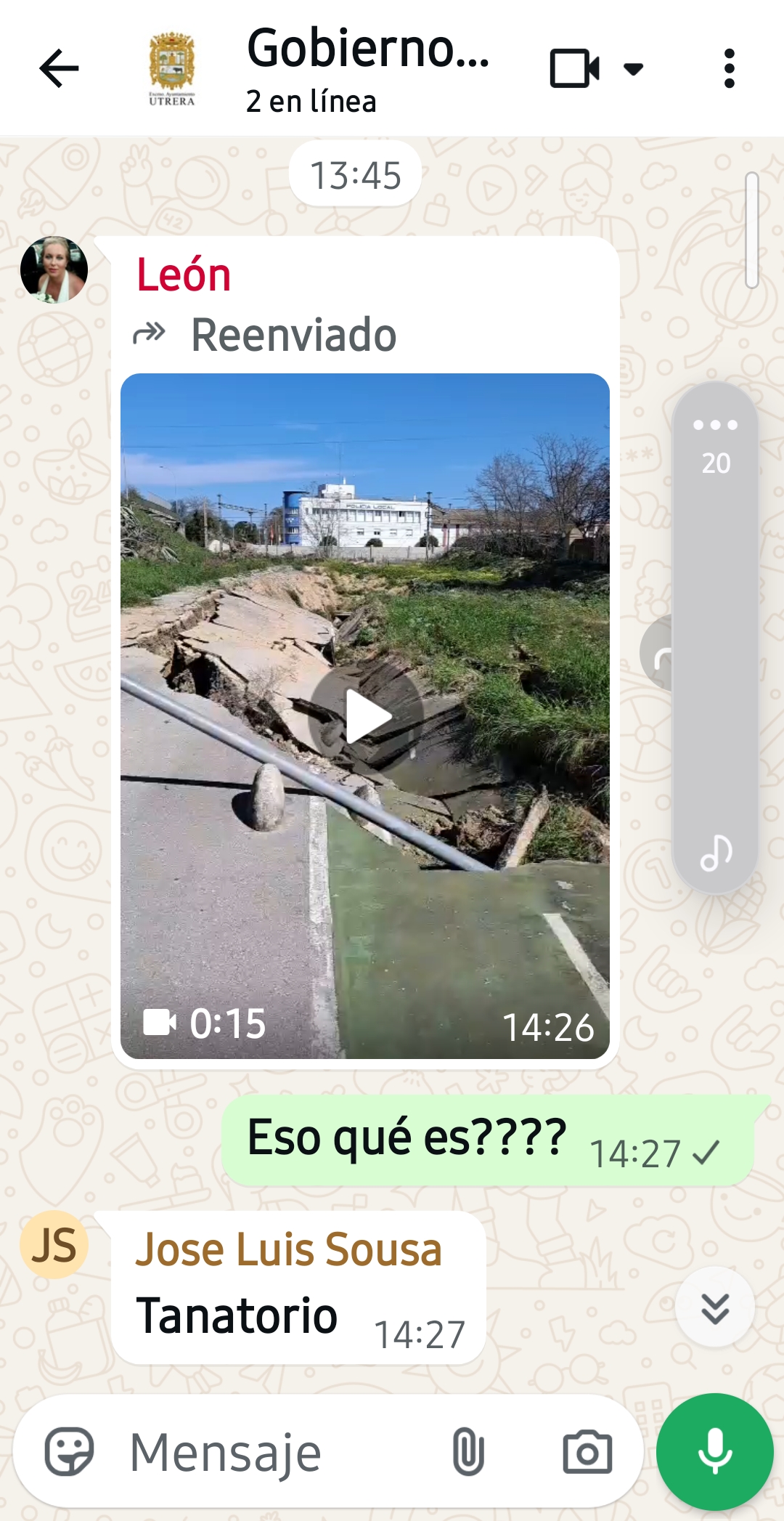This screenshot has width=784, height=1521.
Task: Play León's forwarded 0:15 video
Action: [366, 717]
